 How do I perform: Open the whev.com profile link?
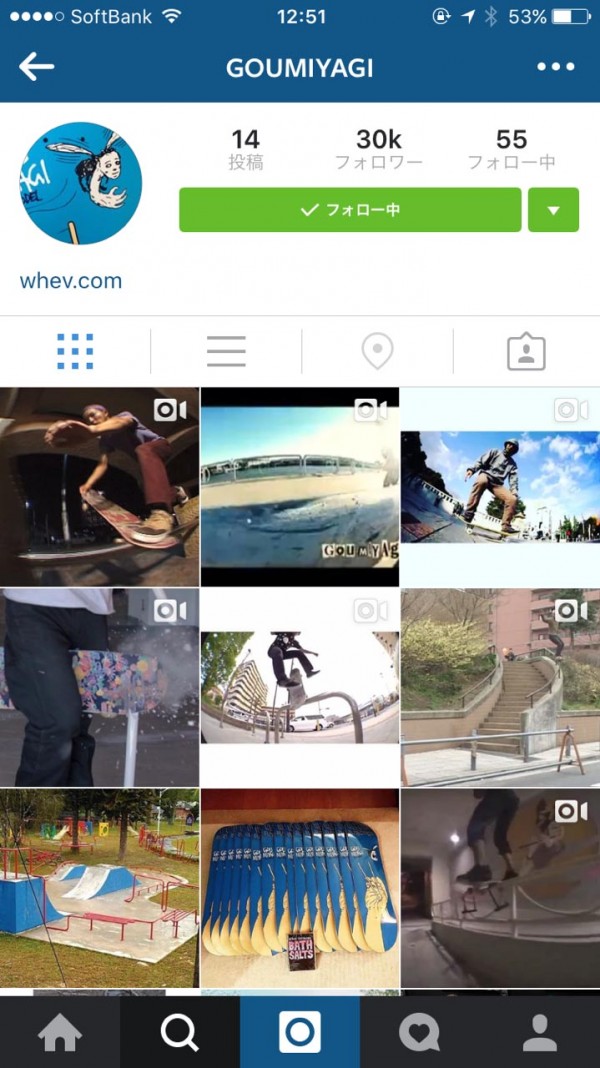(71, 281)
